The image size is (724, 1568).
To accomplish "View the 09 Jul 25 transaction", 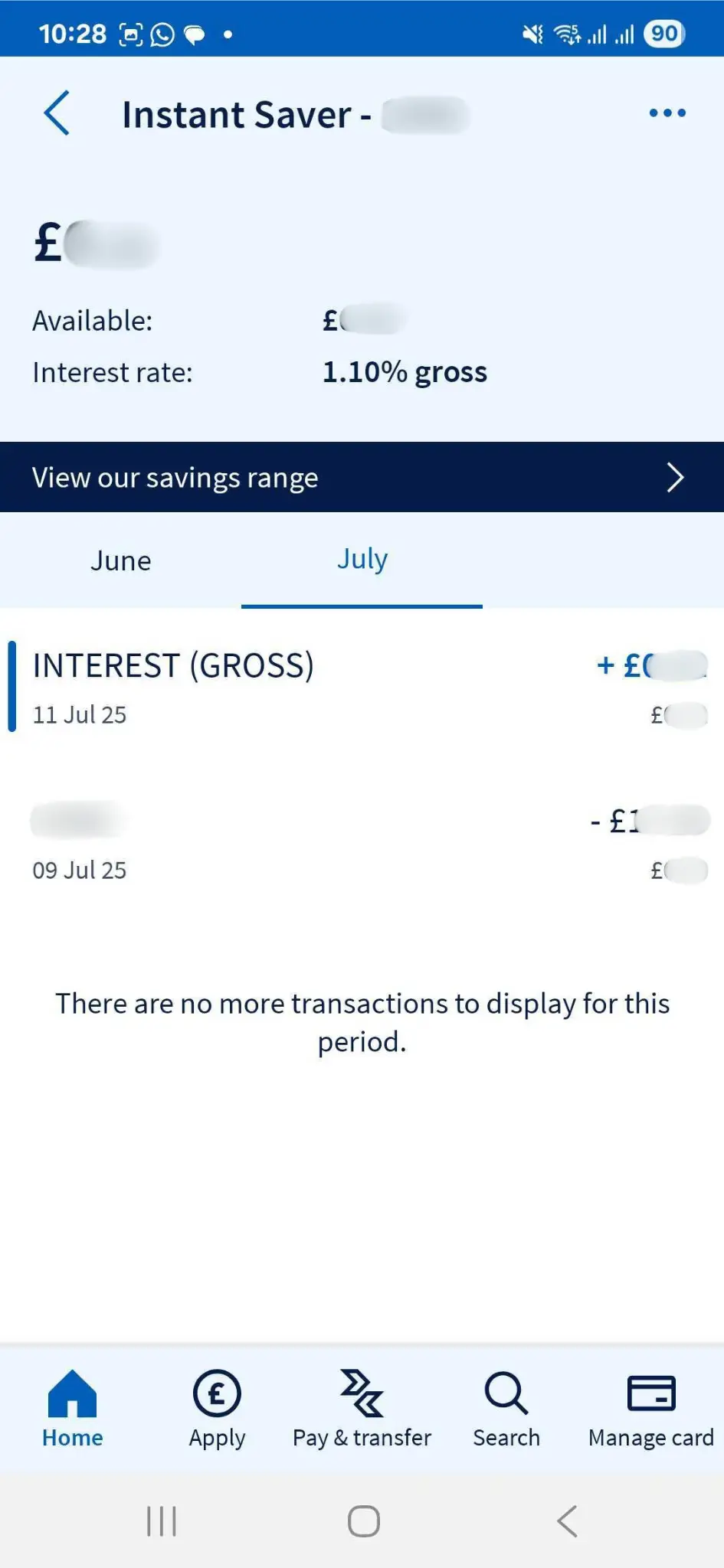I will tap(360, 842).
